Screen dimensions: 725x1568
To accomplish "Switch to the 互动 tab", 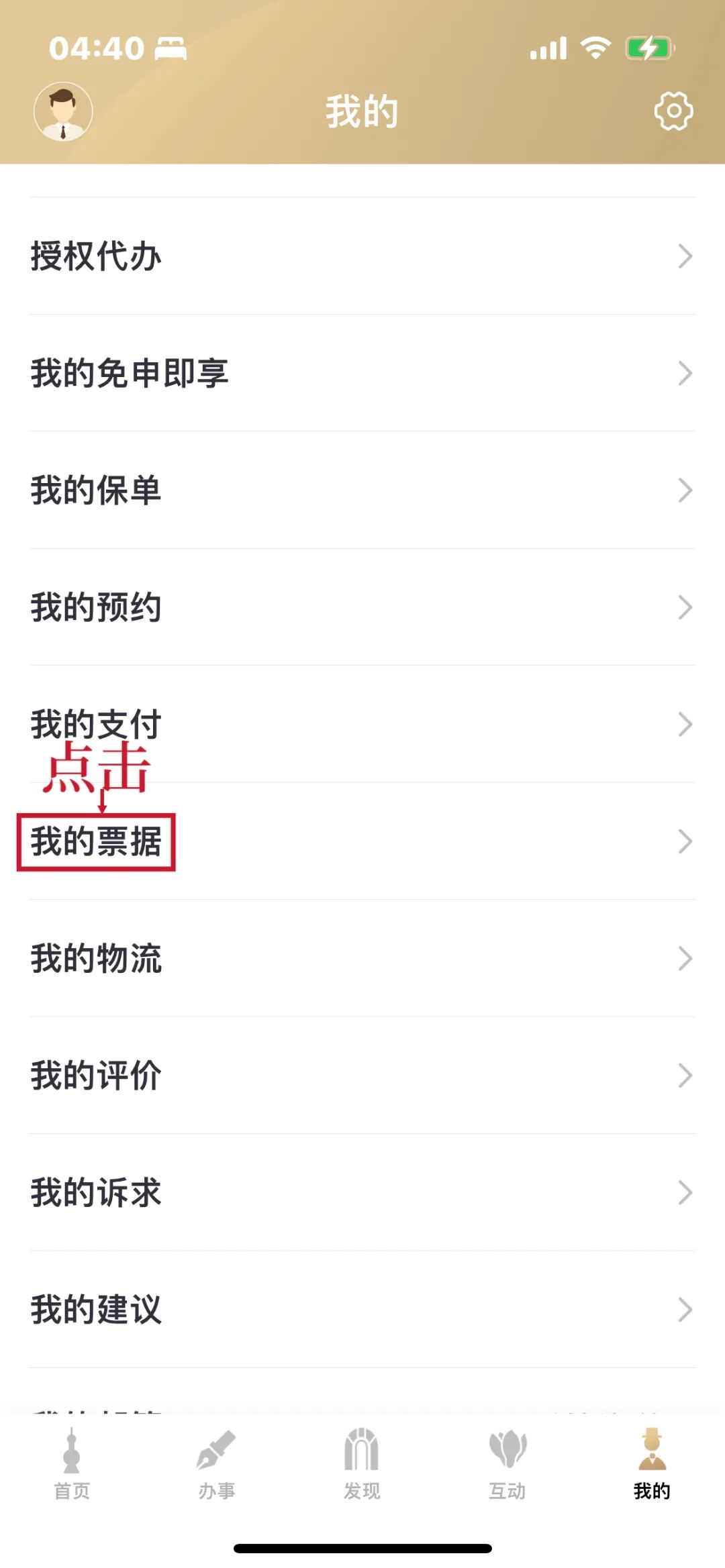I will tap(507, 1463).
